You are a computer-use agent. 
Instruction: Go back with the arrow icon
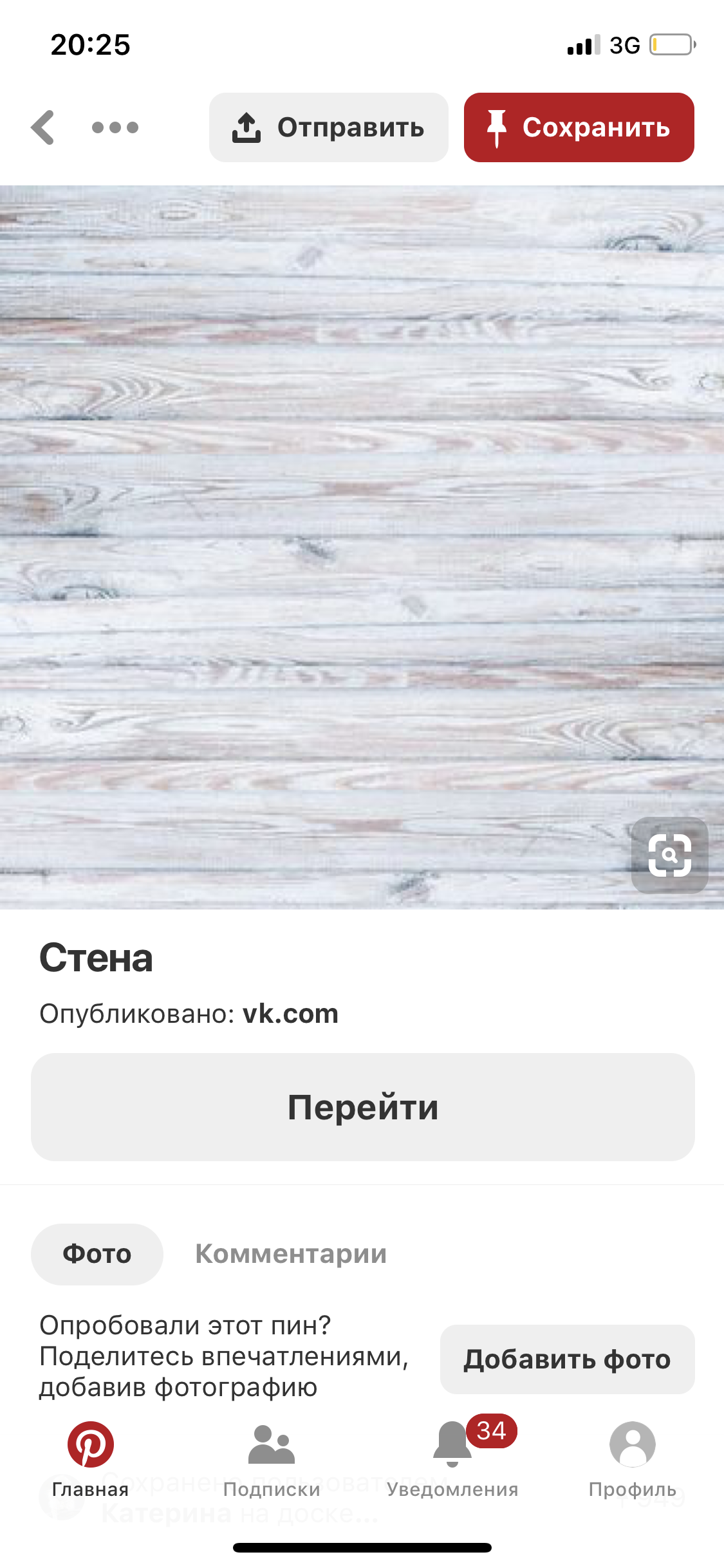[x=43, y=127]
